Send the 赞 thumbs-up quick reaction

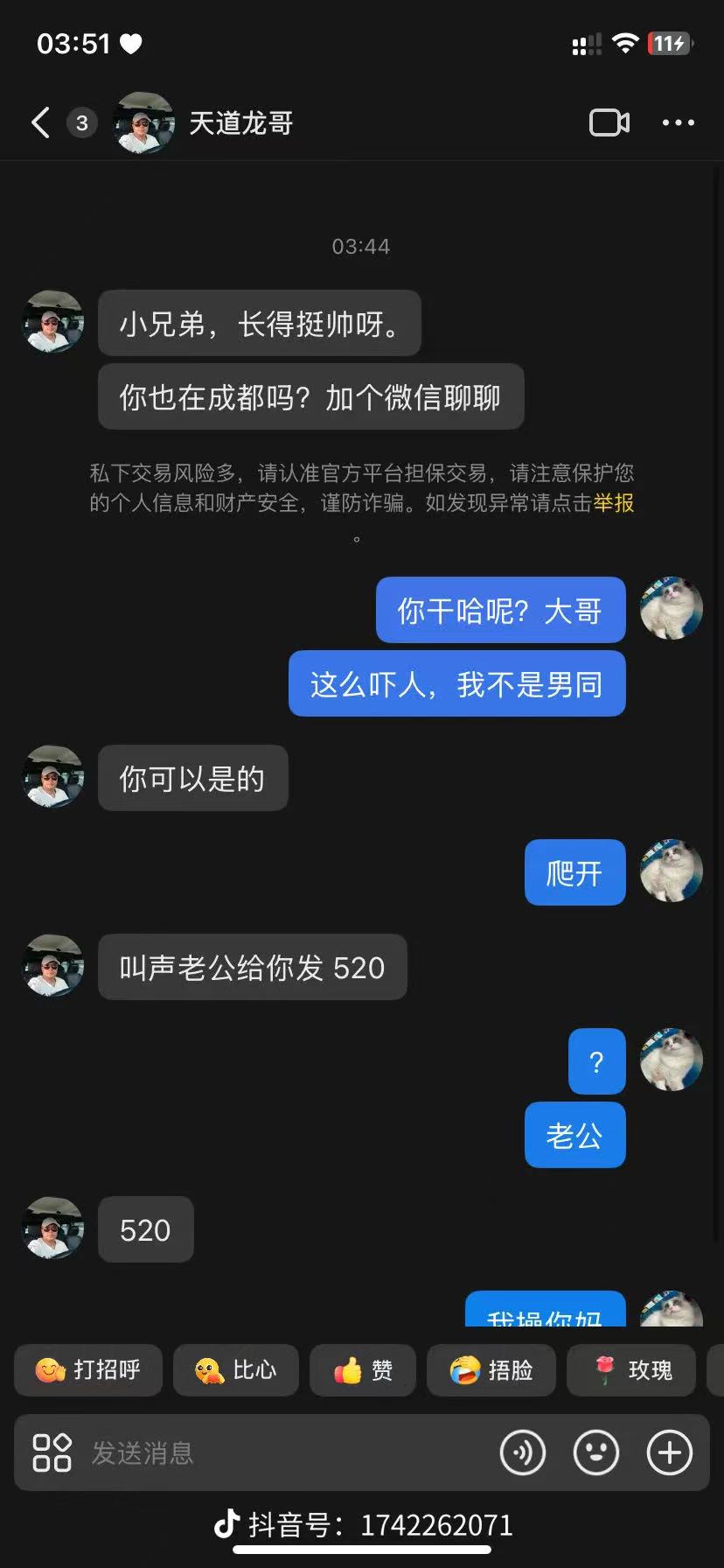(x=363, y=1369)
